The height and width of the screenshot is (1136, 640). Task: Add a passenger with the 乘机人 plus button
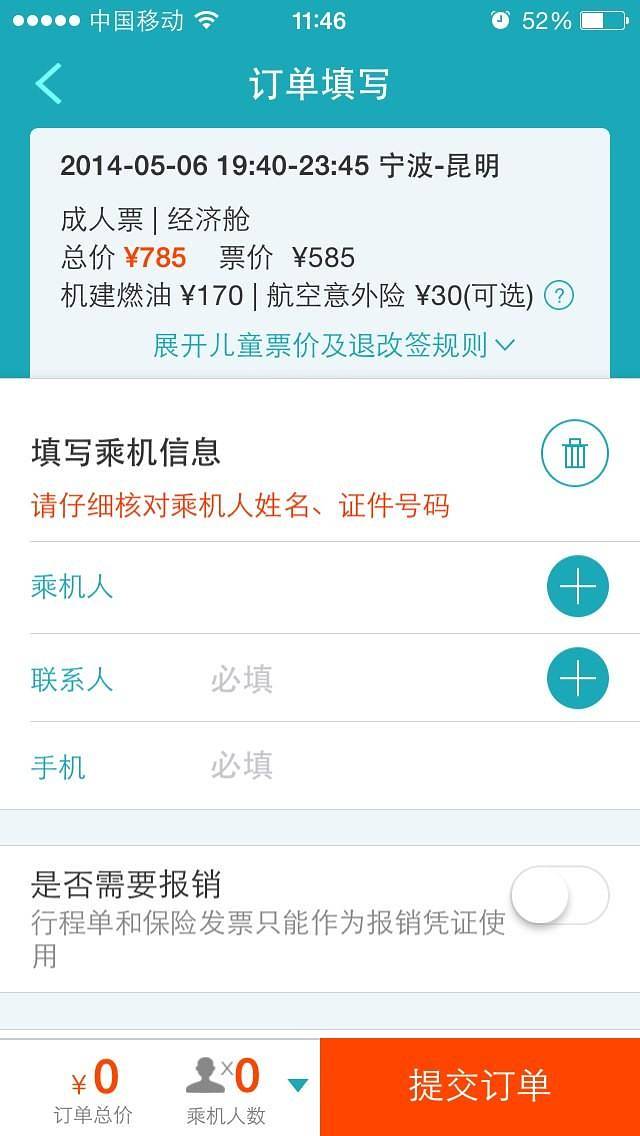pyautogui.click(x=578, y=587)
